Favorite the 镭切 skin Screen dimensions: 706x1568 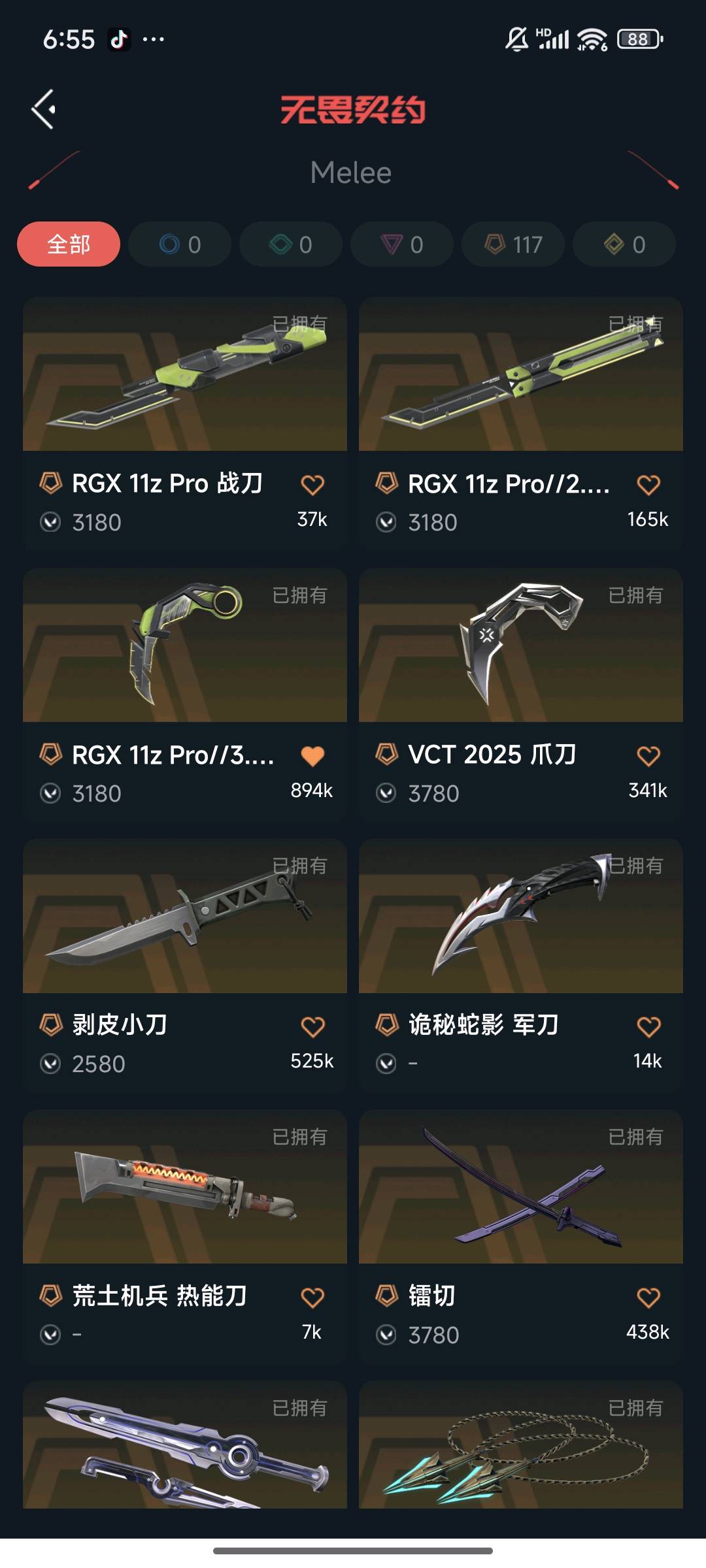pos(648,1298)
